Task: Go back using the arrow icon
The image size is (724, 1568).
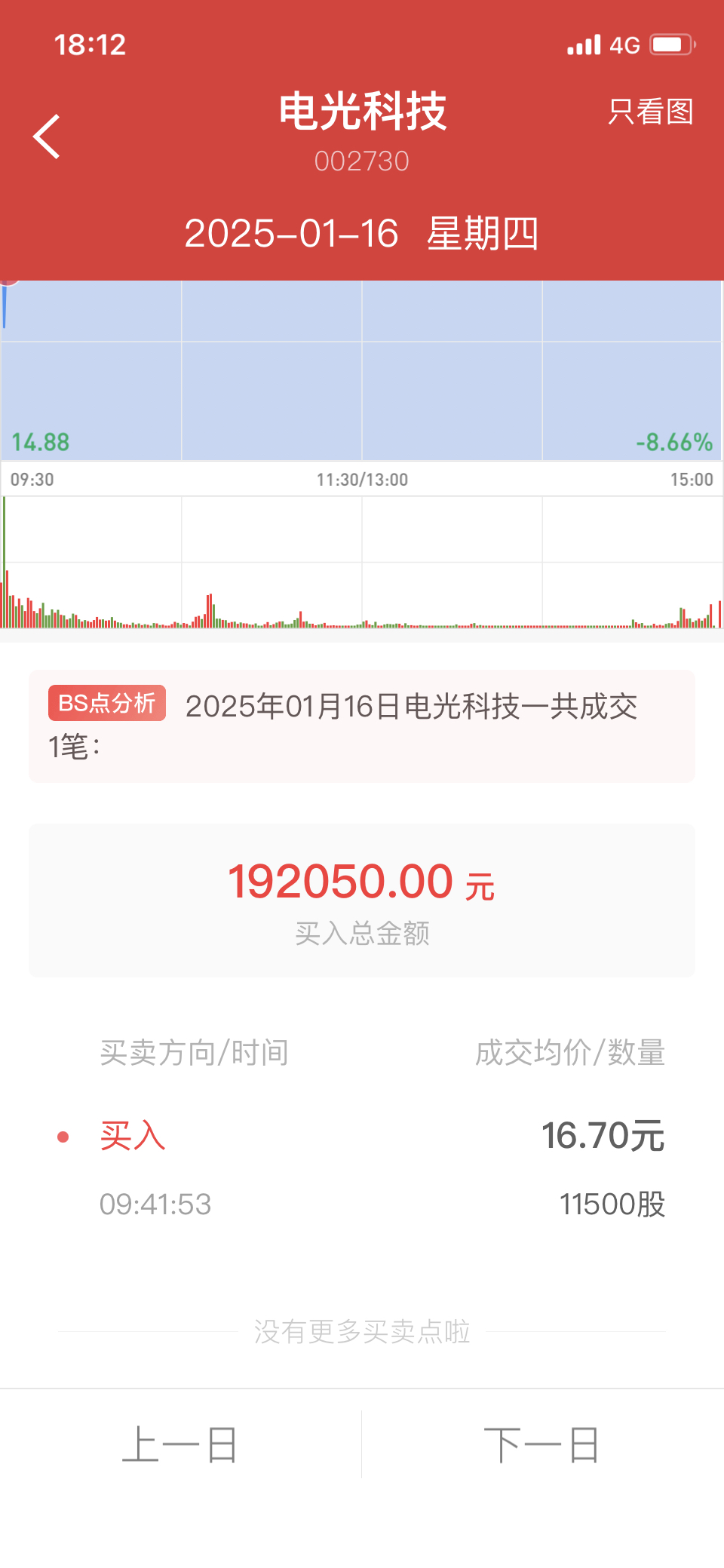Action: pyautogui.click(x=47, y=137)
